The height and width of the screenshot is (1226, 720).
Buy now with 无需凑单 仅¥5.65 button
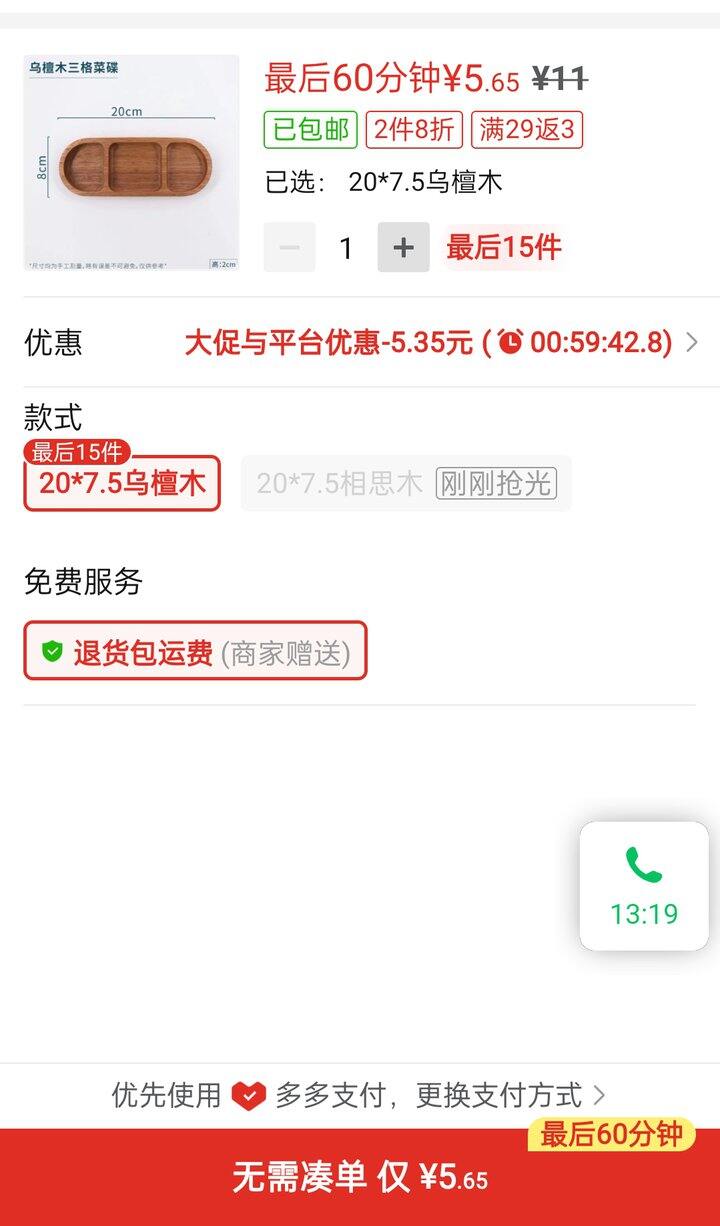pos(360,1177)
